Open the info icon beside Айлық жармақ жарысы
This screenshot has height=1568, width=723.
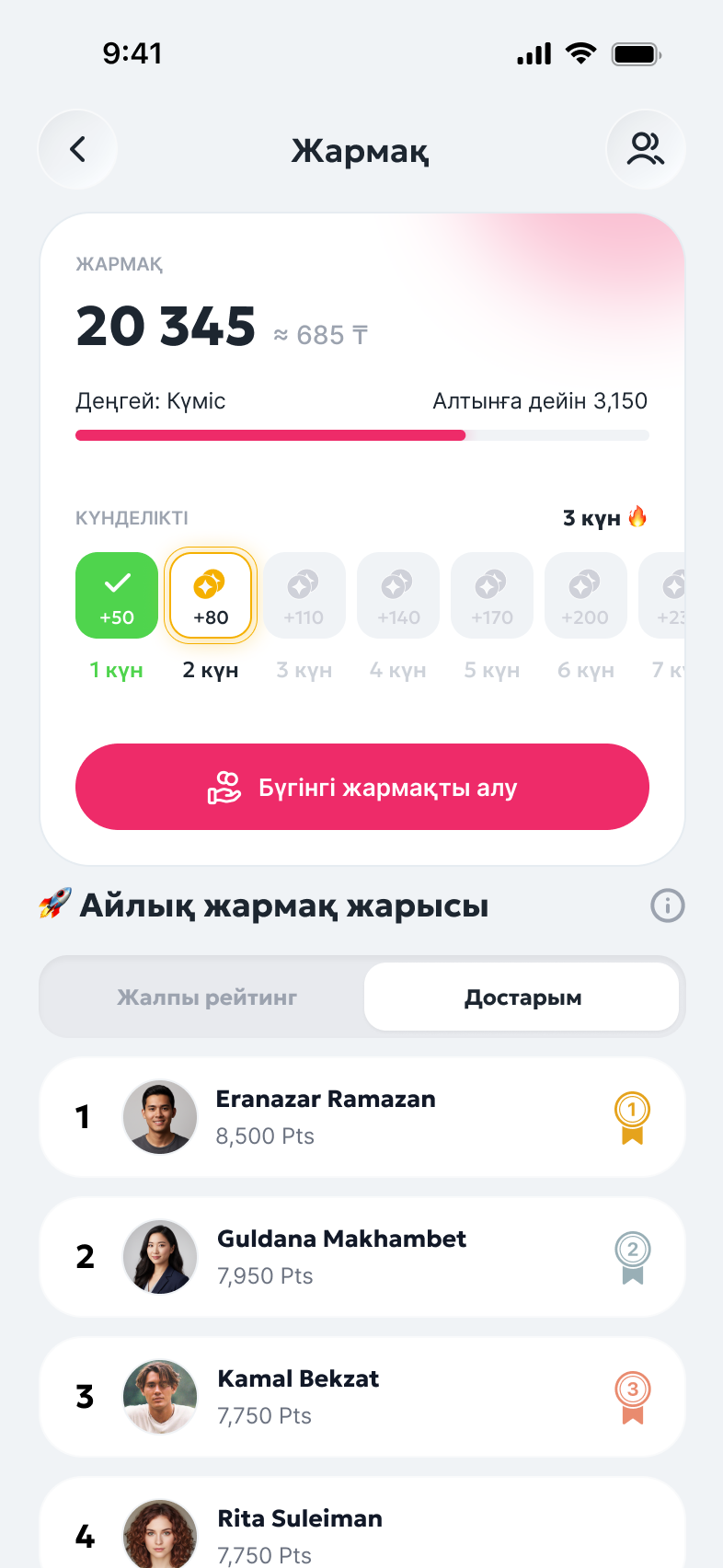pos(668,905)
